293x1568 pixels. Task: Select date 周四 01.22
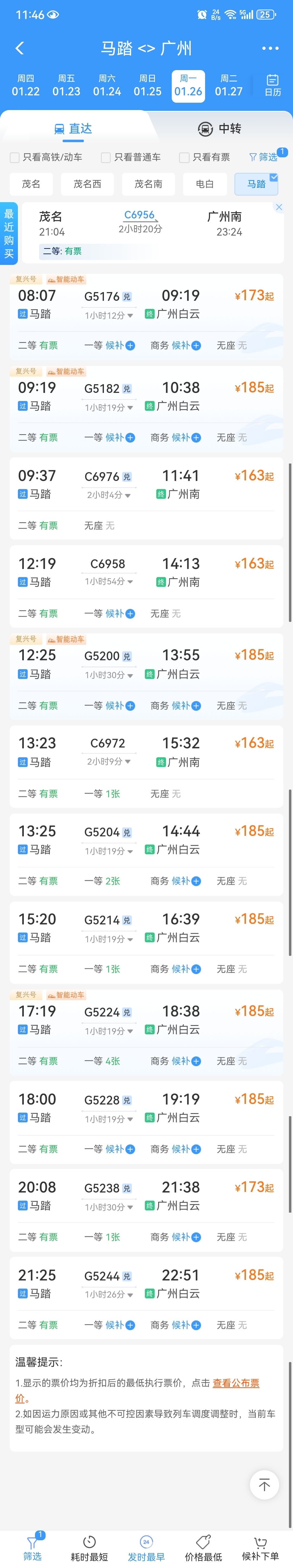26,86
